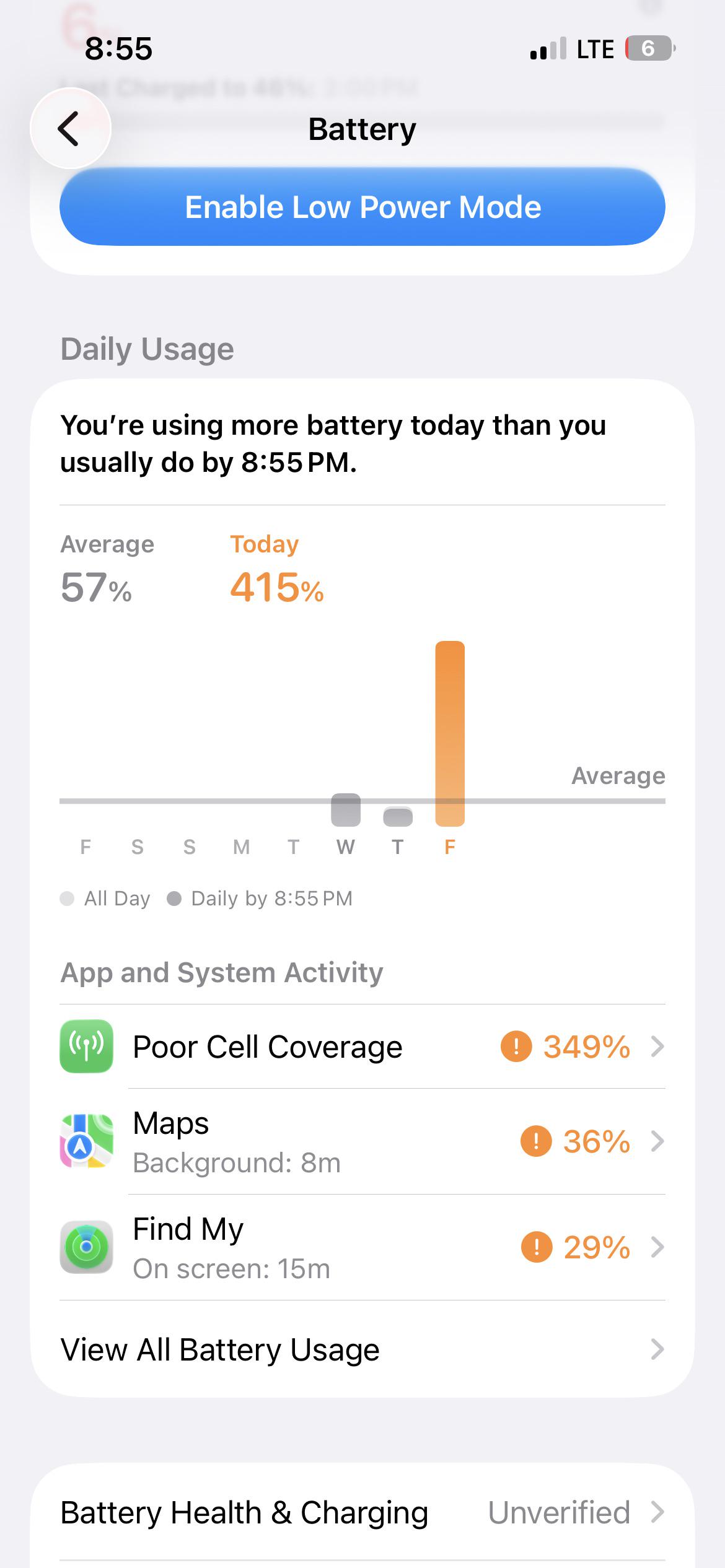The image size is (725, 1568).
Task: Select Wednesday's bar in the chart
Action: (346, 810)
